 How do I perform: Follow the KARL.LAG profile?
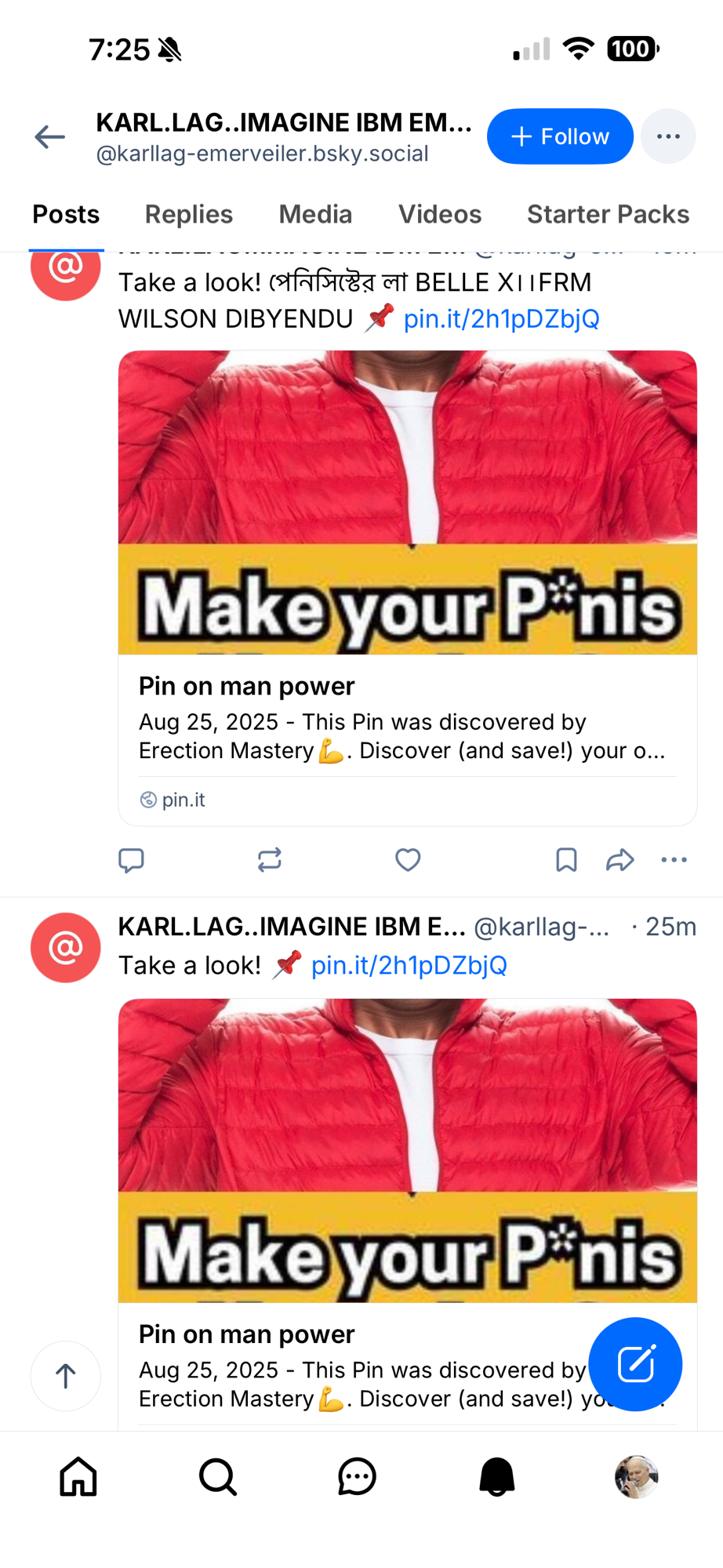click(559, 136)
